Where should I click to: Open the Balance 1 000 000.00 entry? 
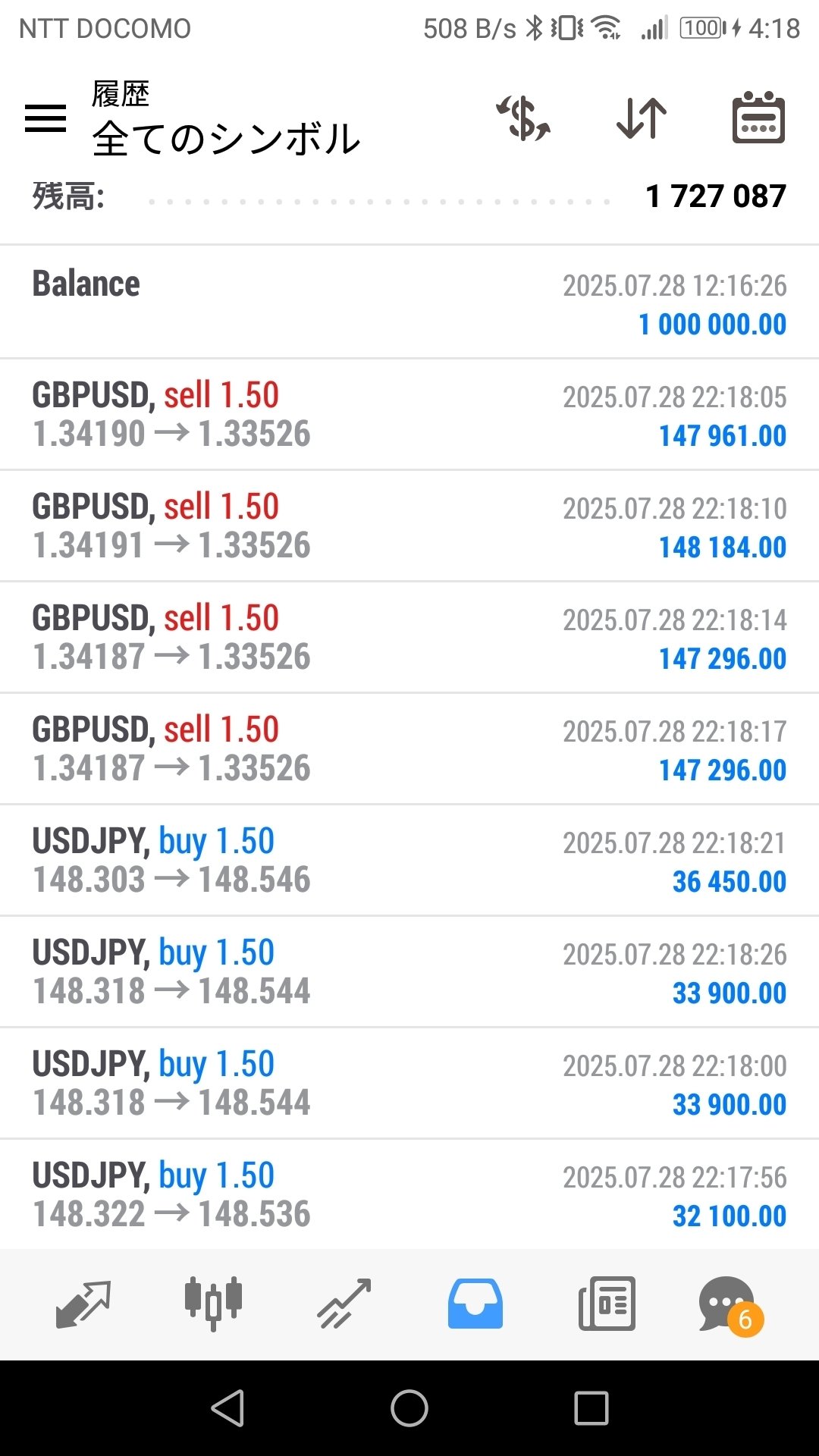coord(409,303)
